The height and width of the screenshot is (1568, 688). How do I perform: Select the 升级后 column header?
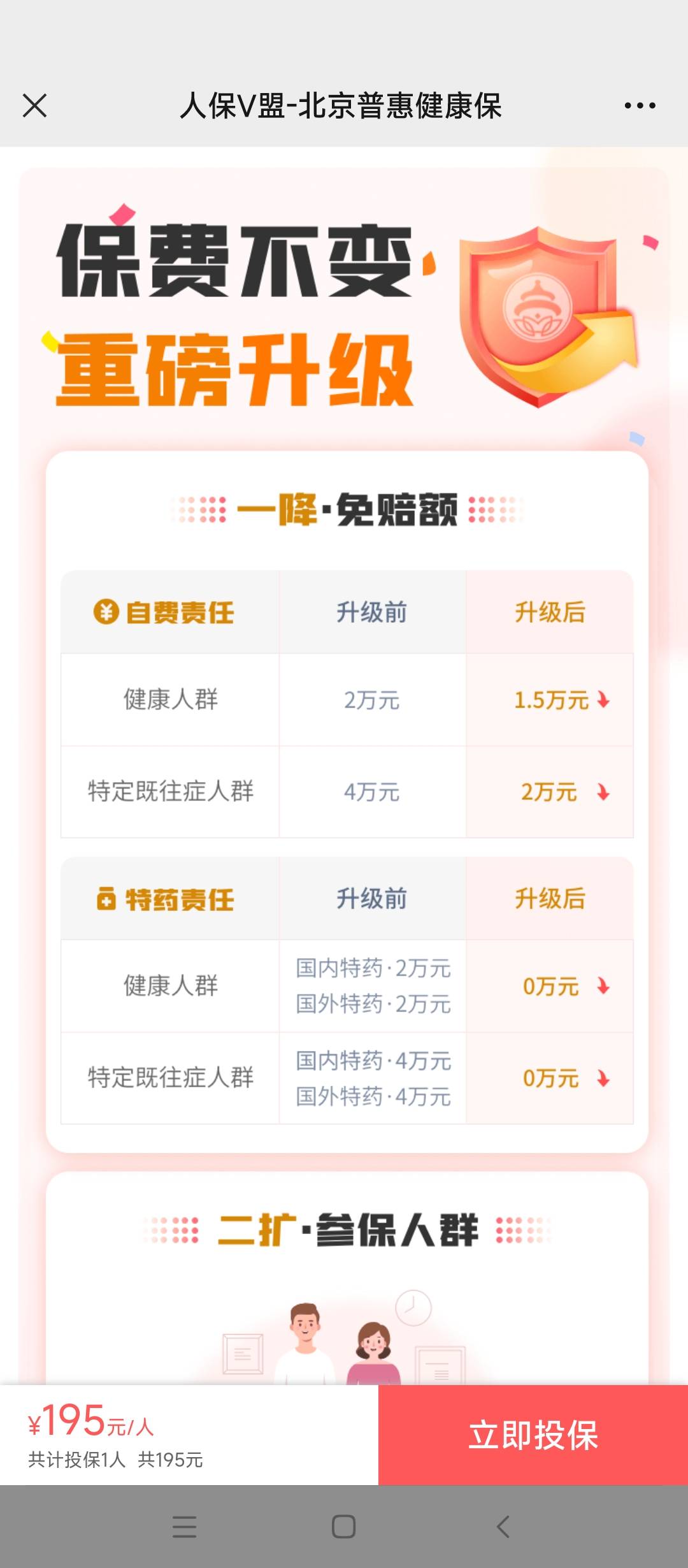550,612
